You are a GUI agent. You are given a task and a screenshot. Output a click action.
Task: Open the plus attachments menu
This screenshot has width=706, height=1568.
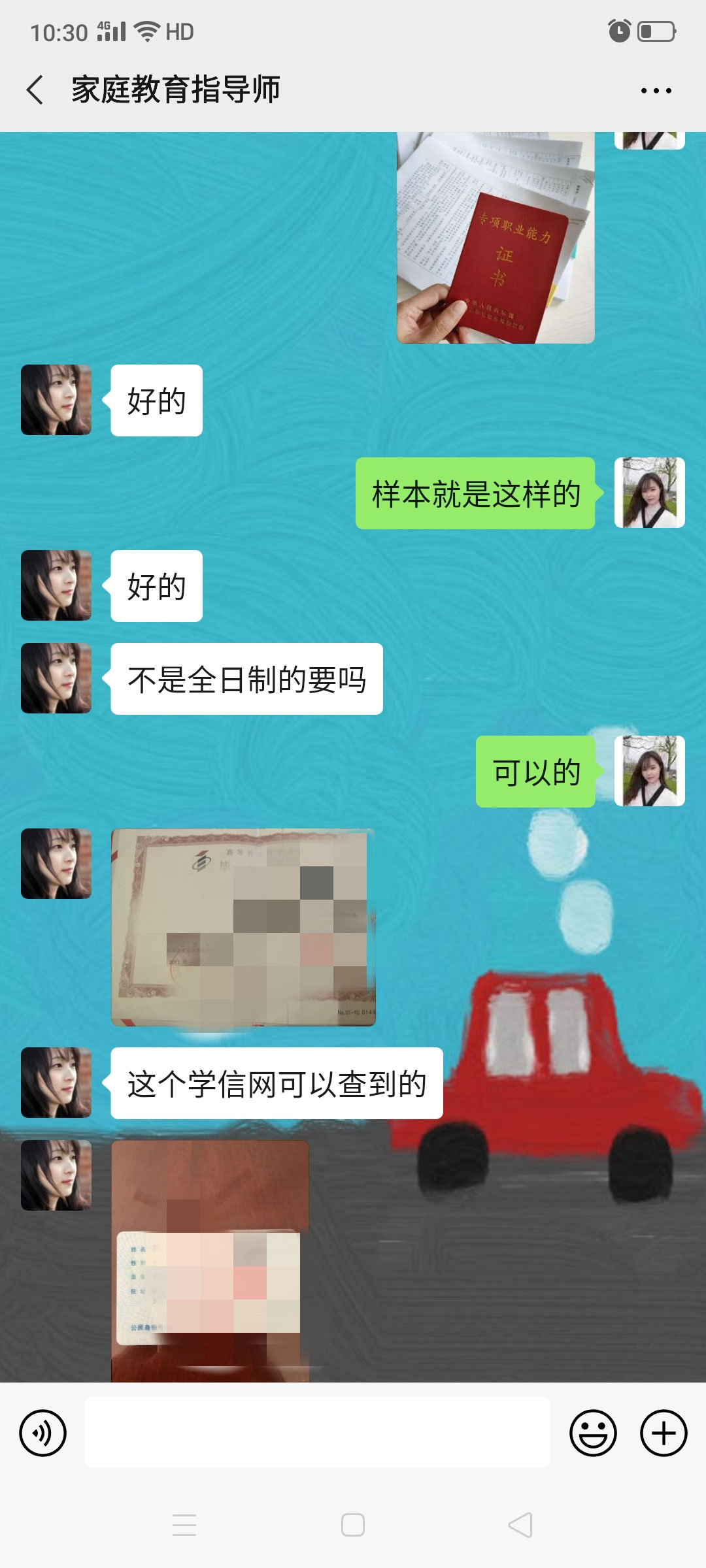[663, 1433]
